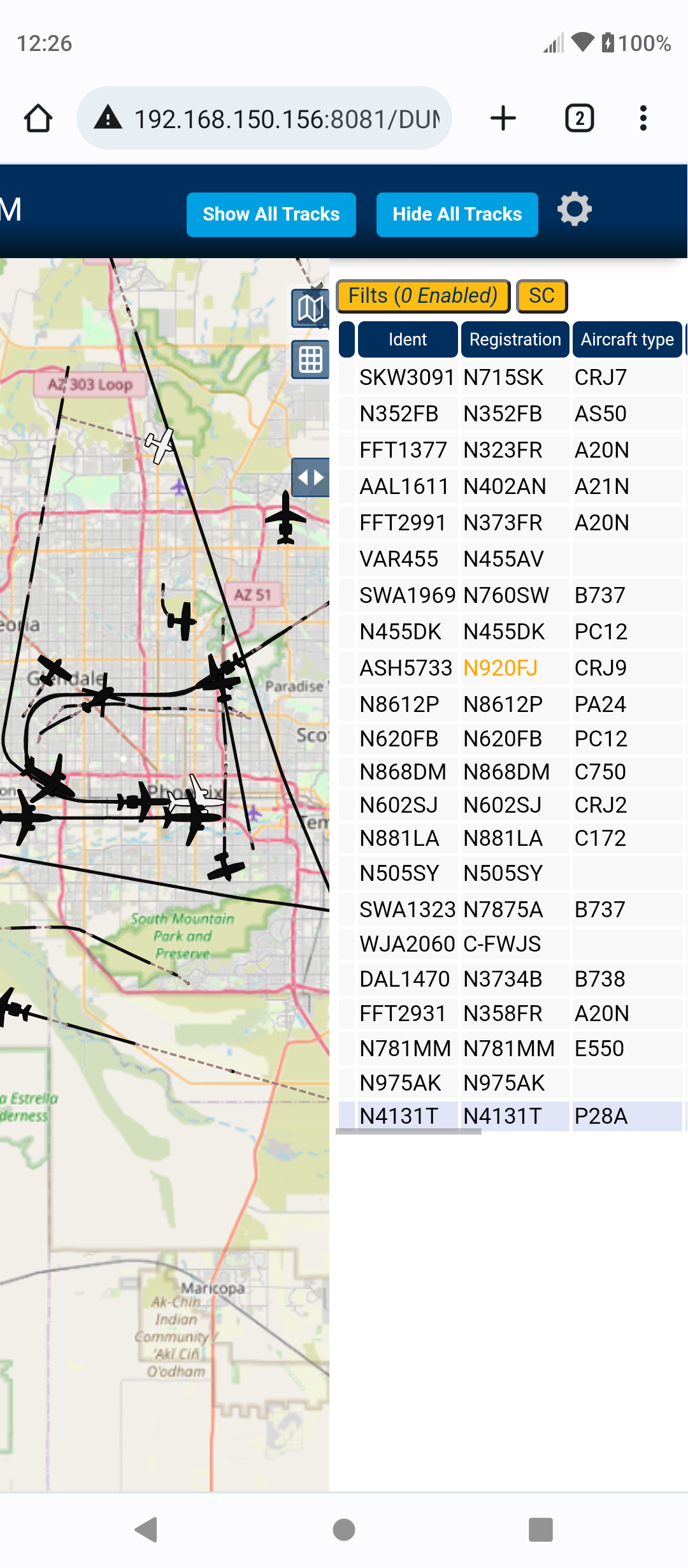Image resolution: width=688 pixels, height=1568 pixels.
Task: Open the browser address bar
Action: [x=264, y=119]
